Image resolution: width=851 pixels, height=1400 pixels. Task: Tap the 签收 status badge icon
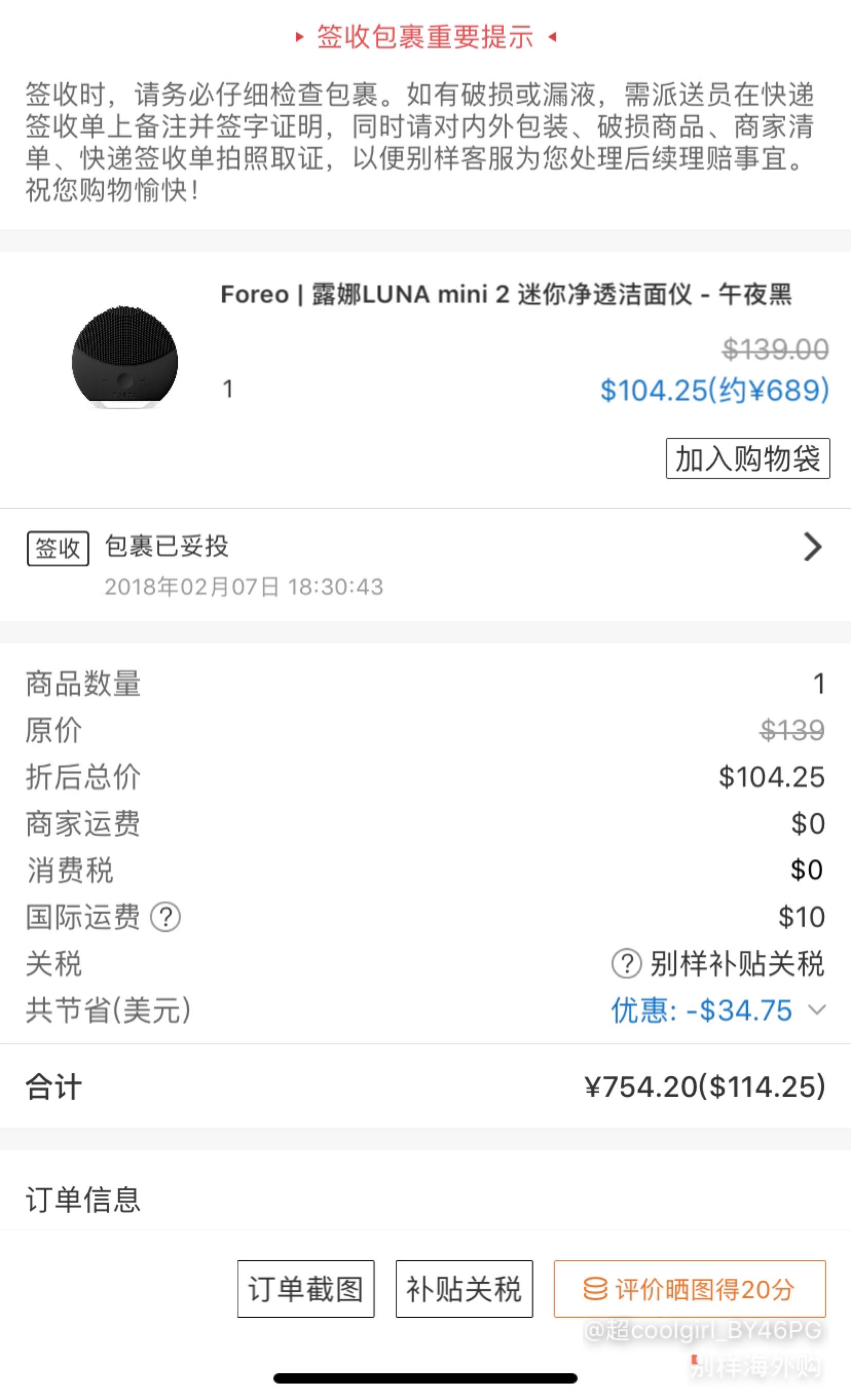click(x=59, y=547)
